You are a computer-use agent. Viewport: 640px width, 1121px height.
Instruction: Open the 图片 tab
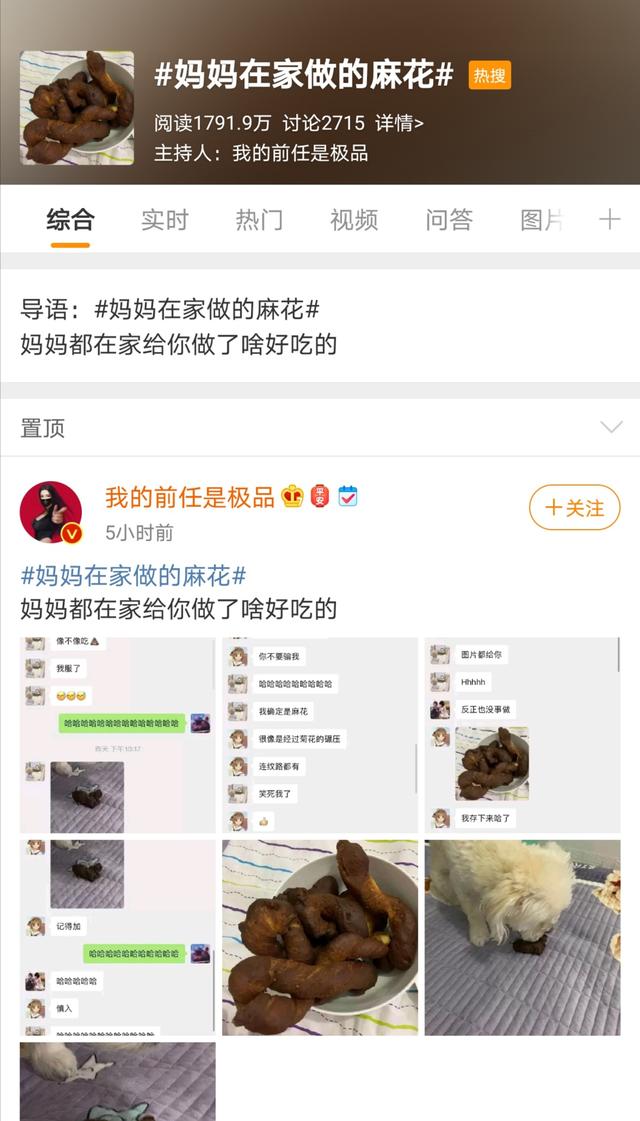click(542, 220)
